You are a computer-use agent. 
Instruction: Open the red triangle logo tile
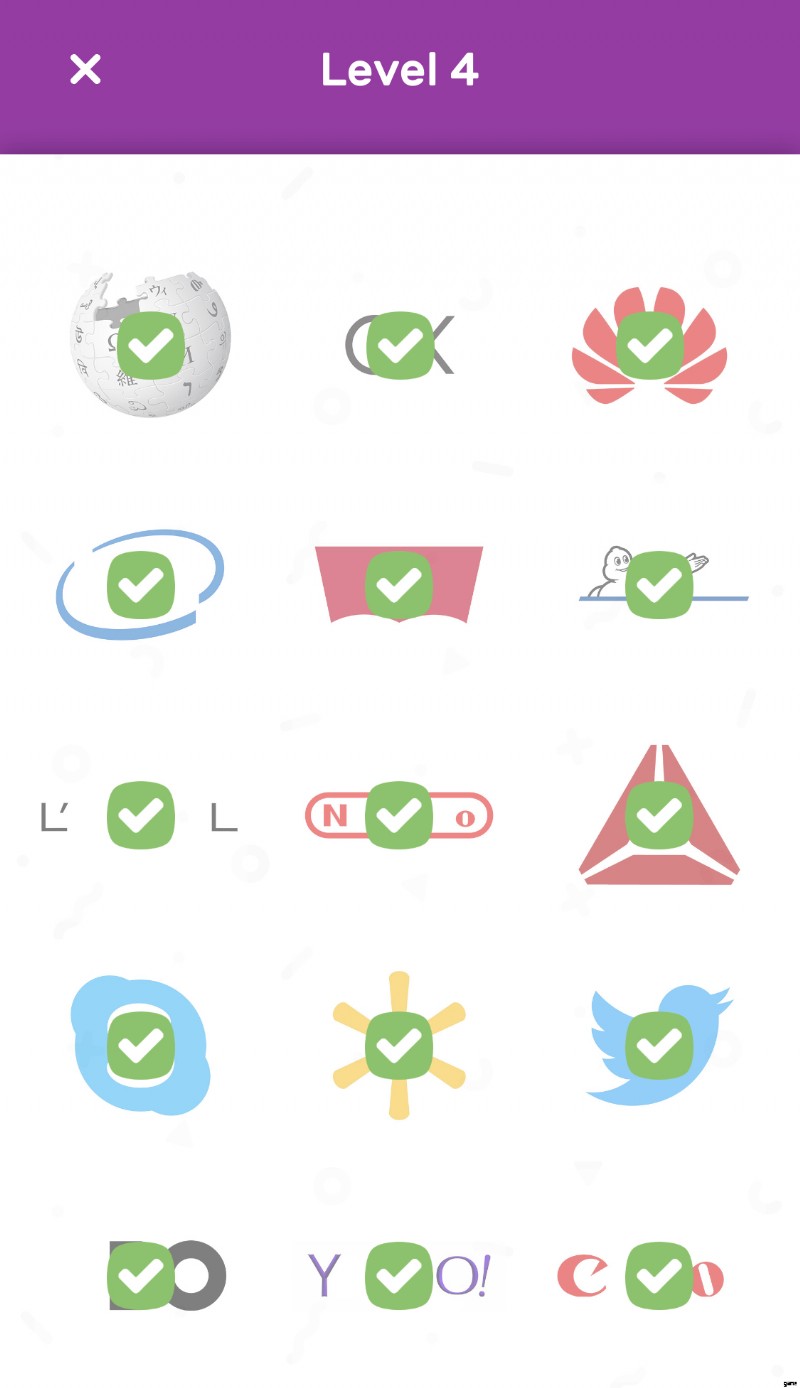(x=659, y=815)
